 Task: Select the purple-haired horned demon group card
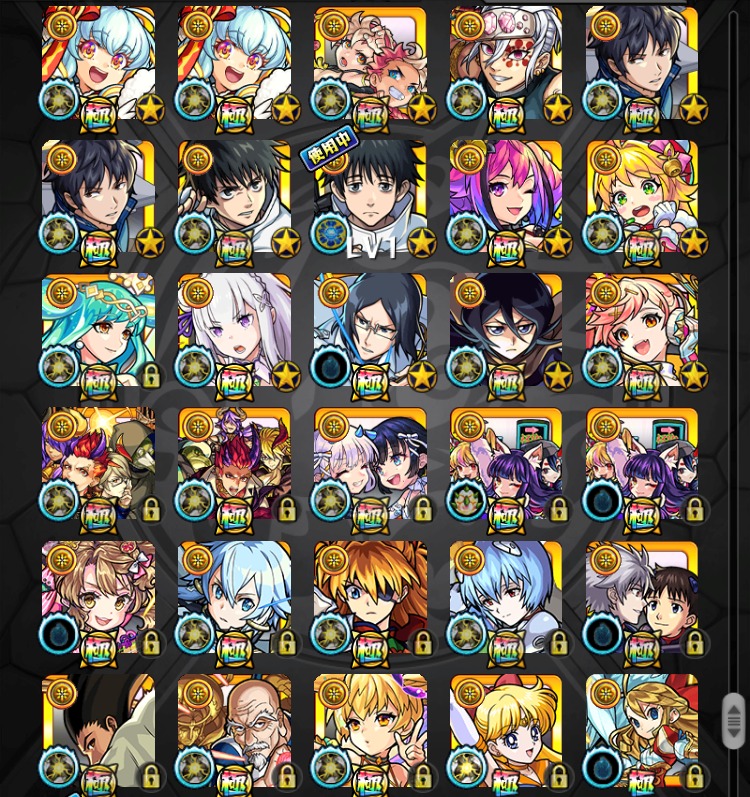pos(234,464)
